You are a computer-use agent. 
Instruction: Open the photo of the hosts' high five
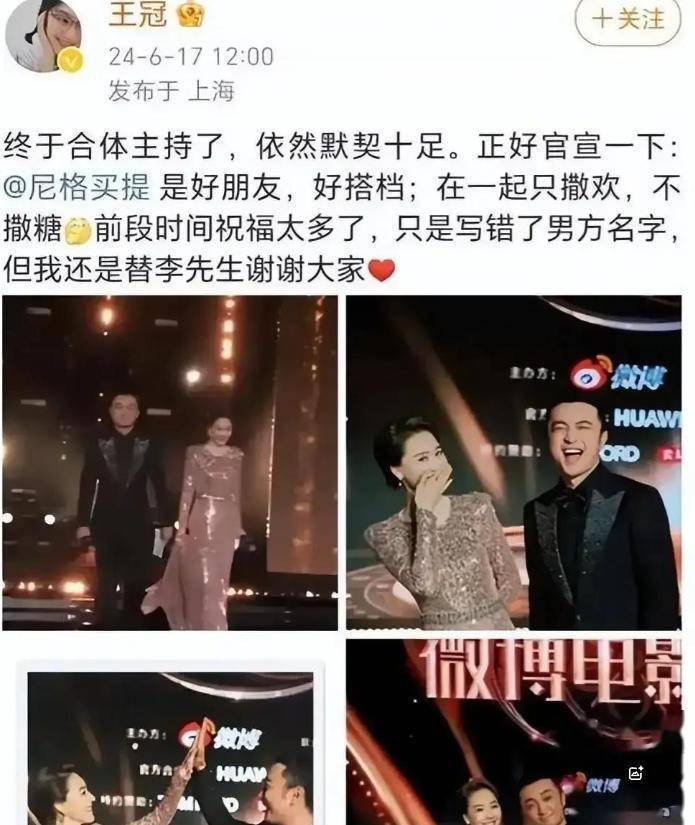(x=172, y=745)
